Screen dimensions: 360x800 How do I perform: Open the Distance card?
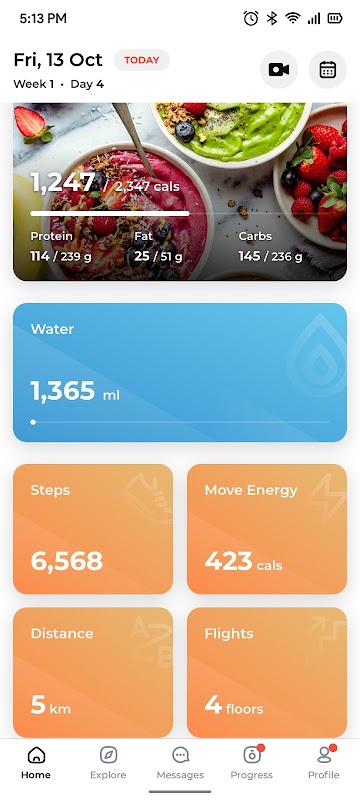pos(93,672)
